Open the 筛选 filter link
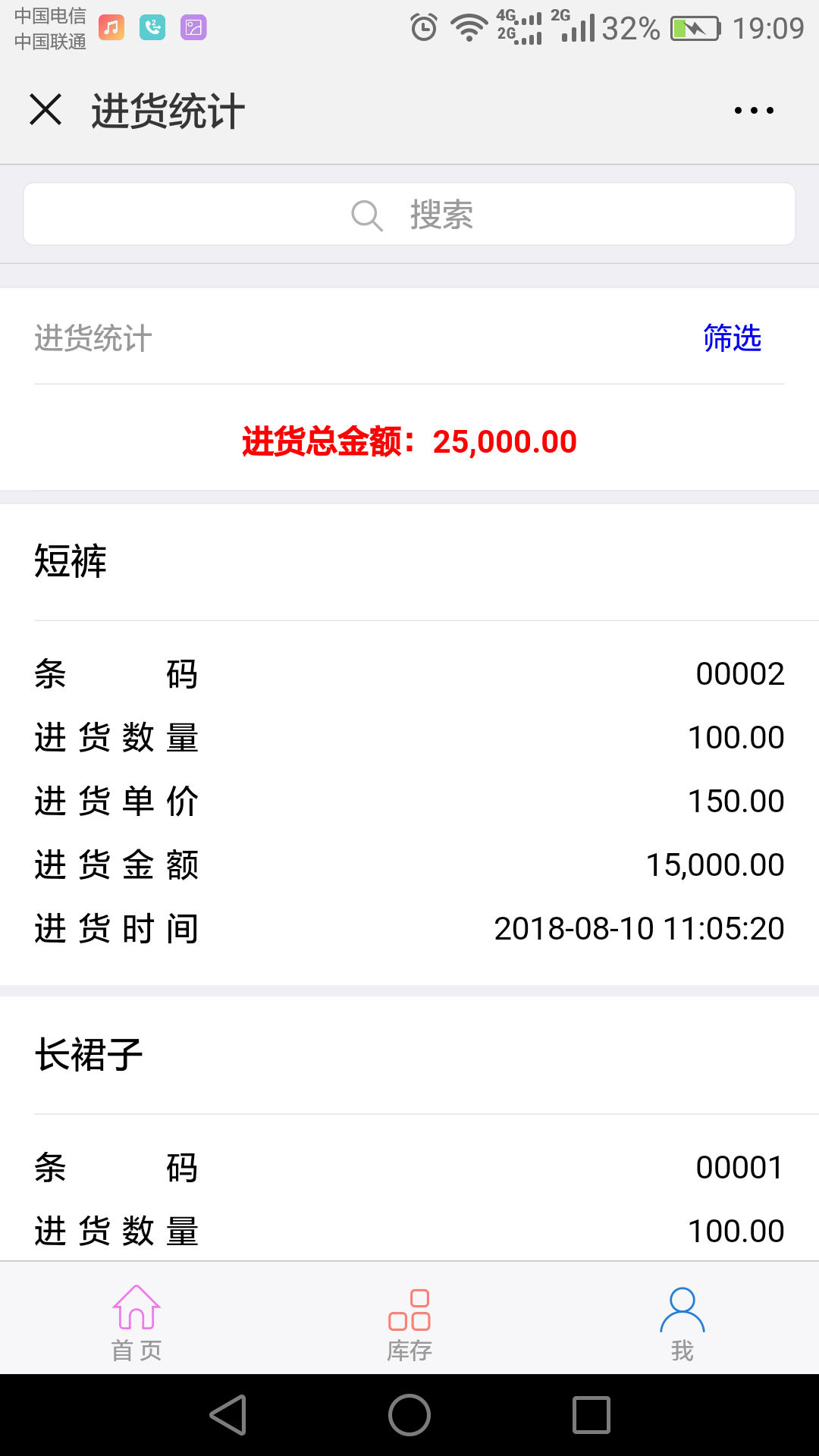 point(733,338)
